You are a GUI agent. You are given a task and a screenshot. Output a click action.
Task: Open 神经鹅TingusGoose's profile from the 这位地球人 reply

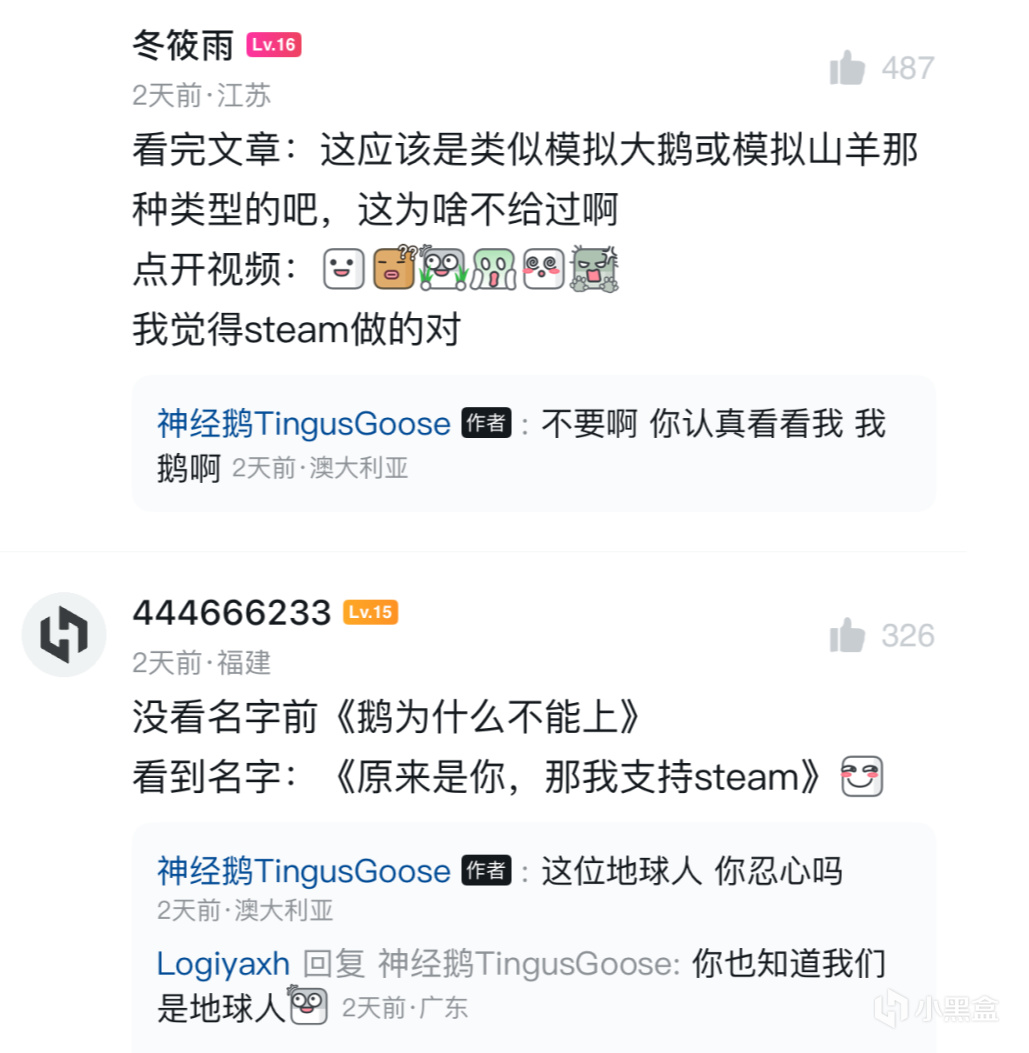pos(304,871)
